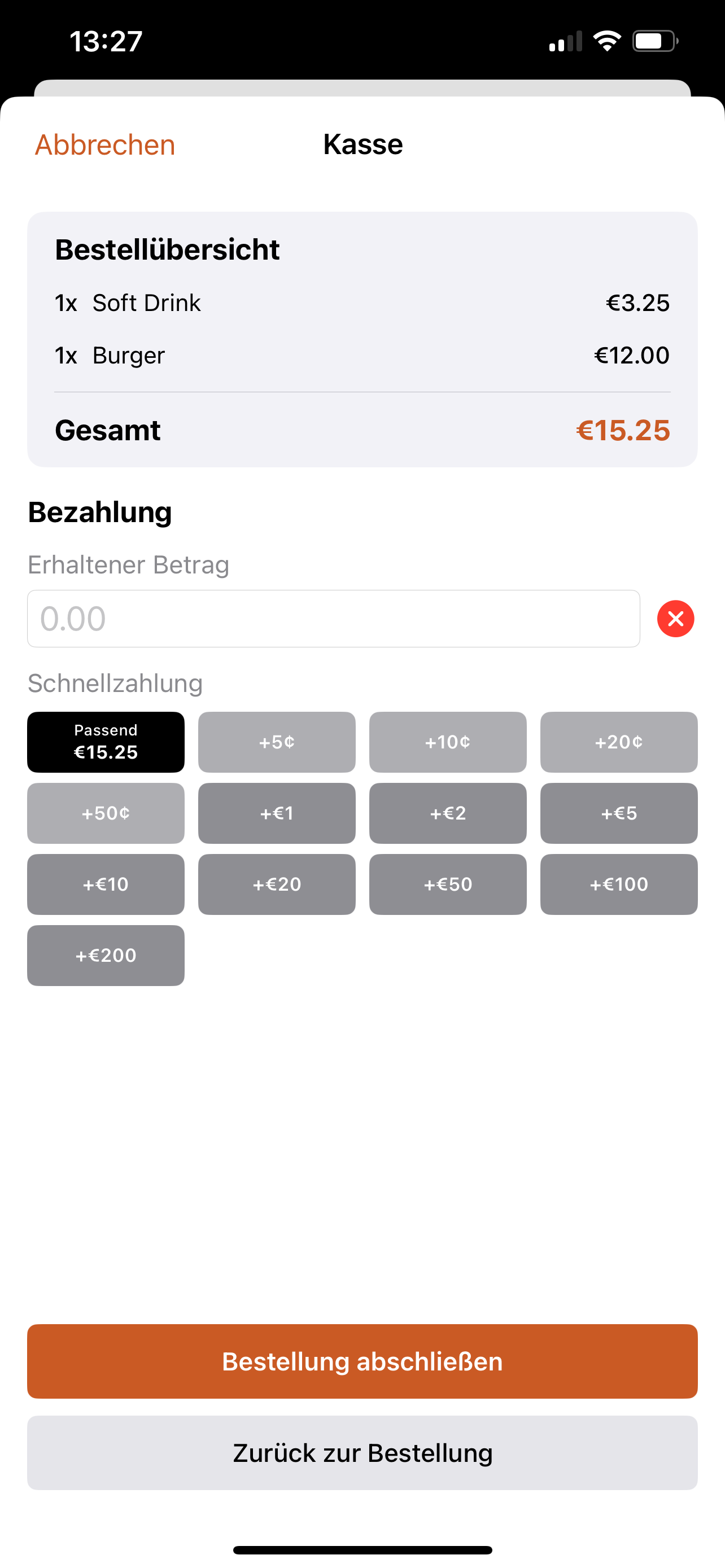Tap Abbrechen to cancel checkout
The width and height of the screenshot is (725, 1568).
click(x=104, y=145)
